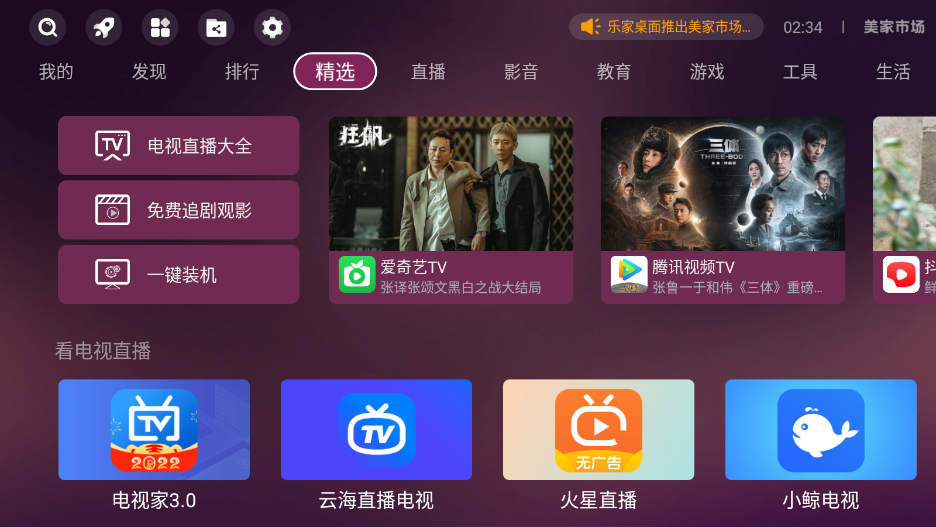Switch to the 发现 tab

pos(149,72)
